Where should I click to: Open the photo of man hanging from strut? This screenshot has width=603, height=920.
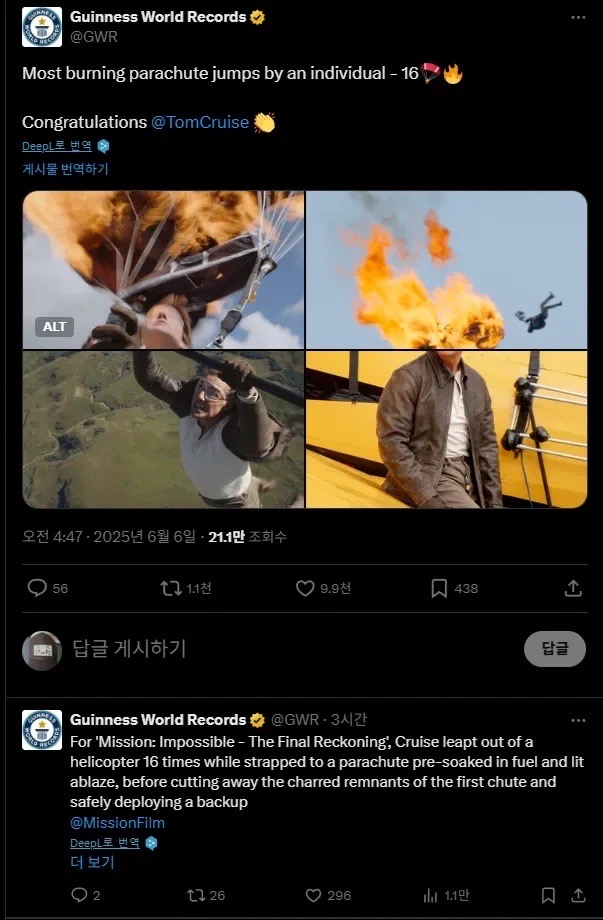[164, 429]
